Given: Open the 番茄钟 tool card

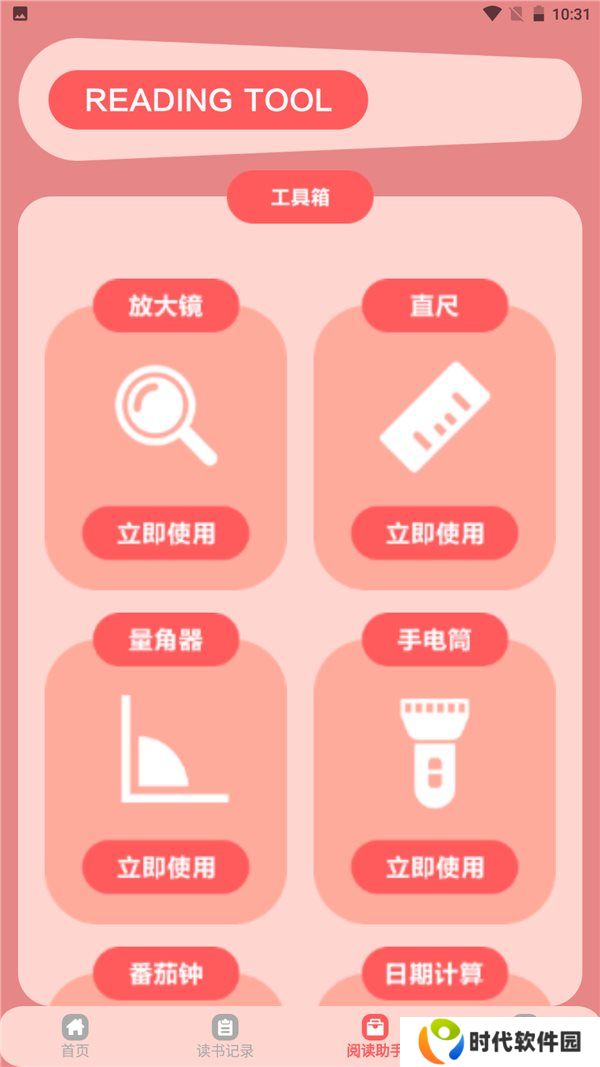Looking at the screenshot, I should click(165, 975).
